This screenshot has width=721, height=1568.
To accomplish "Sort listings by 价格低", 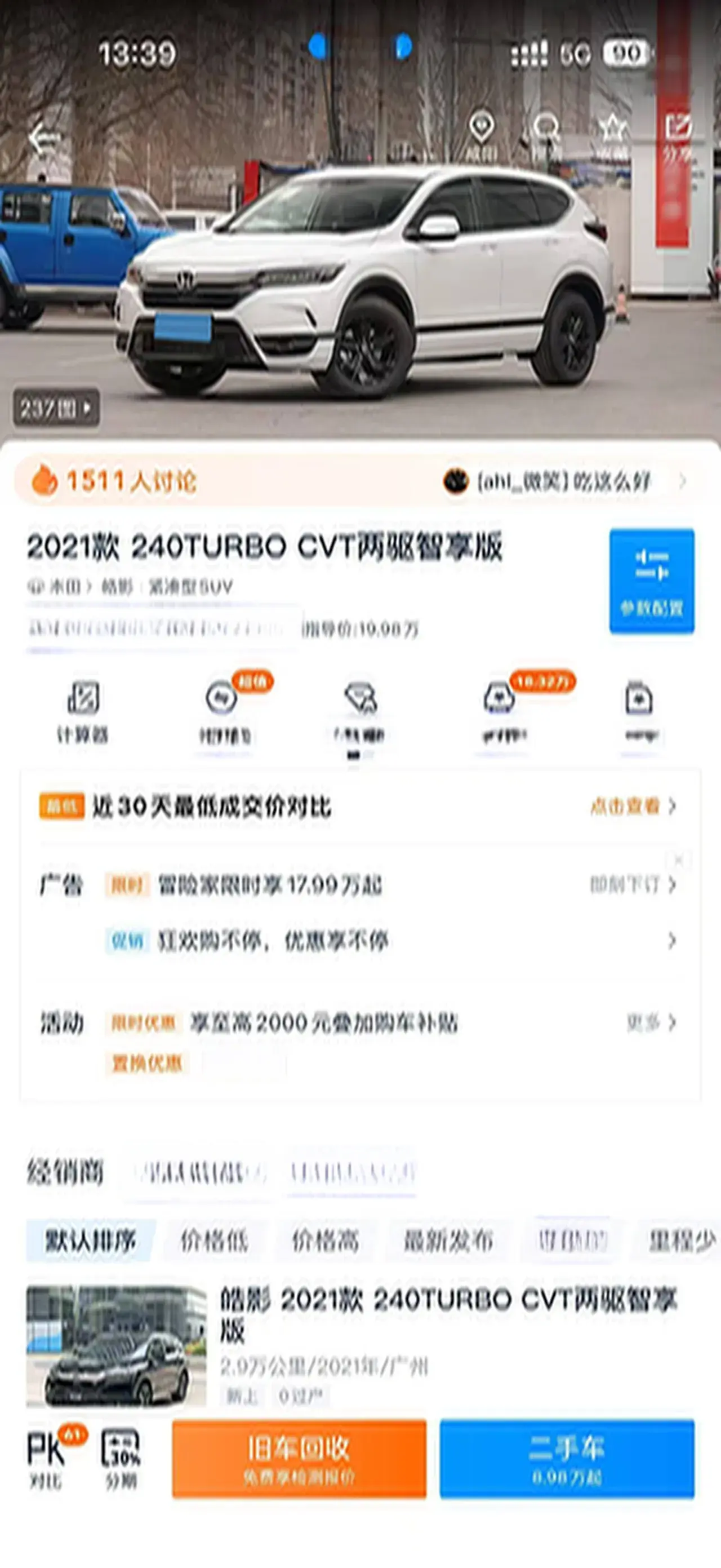I will tap(214, 1240).
